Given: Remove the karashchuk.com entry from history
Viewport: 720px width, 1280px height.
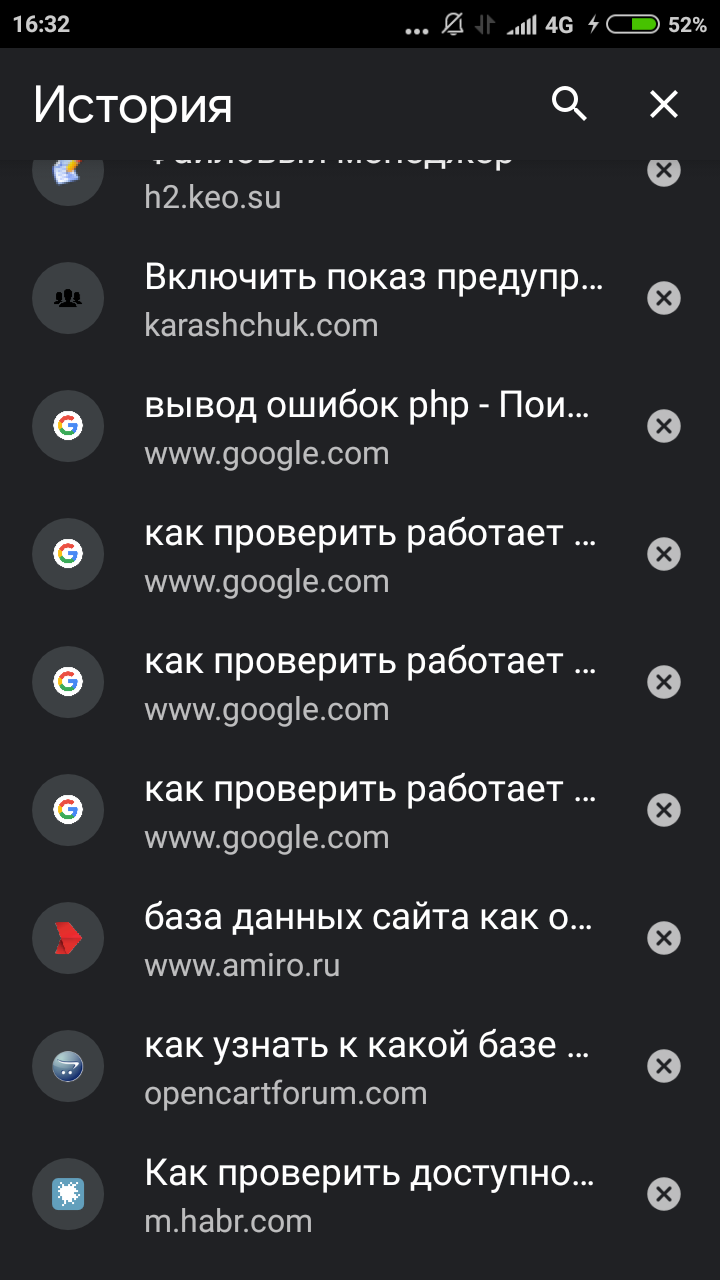Looking at the screenshot, I should (x=663, y=299).
